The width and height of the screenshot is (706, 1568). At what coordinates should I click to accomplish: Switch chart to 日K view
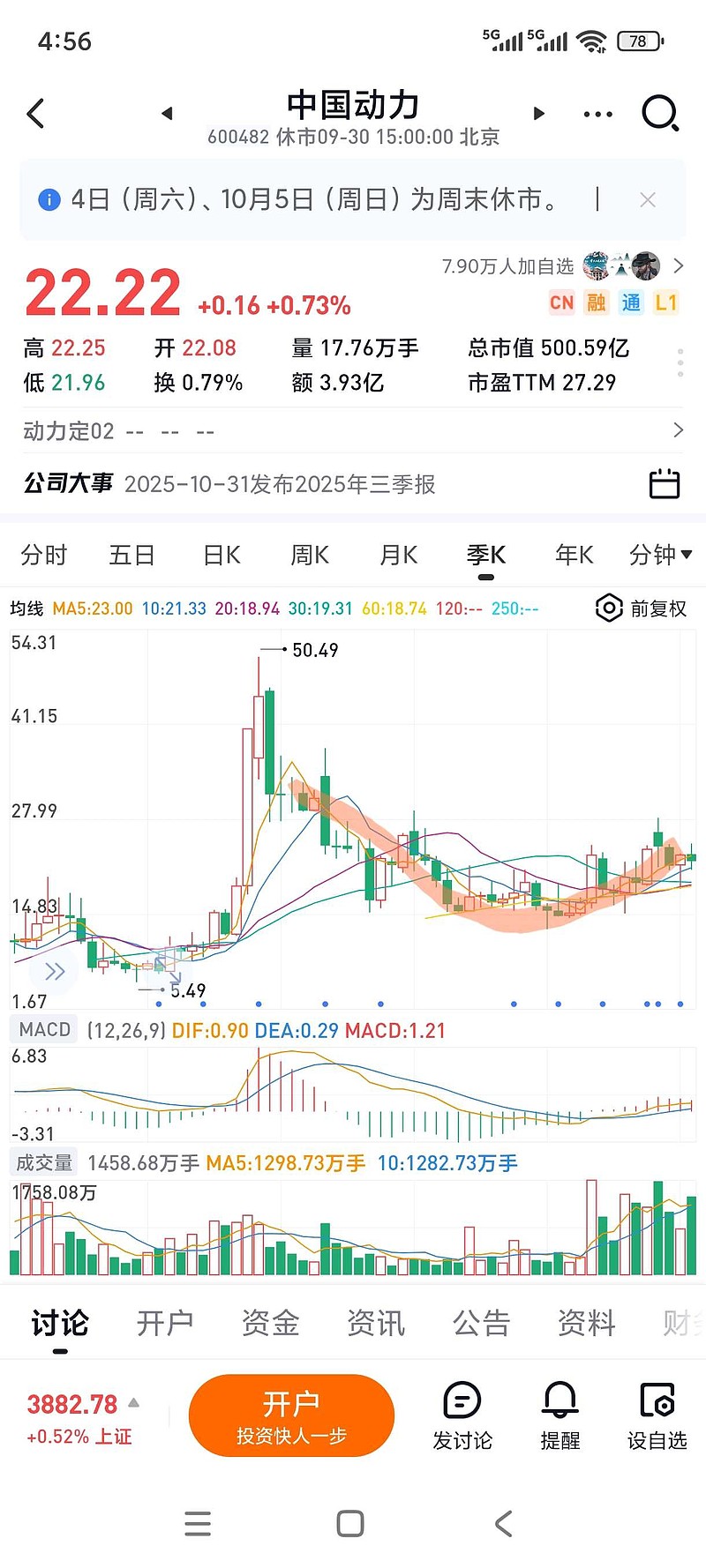click(x=222, y=555)
